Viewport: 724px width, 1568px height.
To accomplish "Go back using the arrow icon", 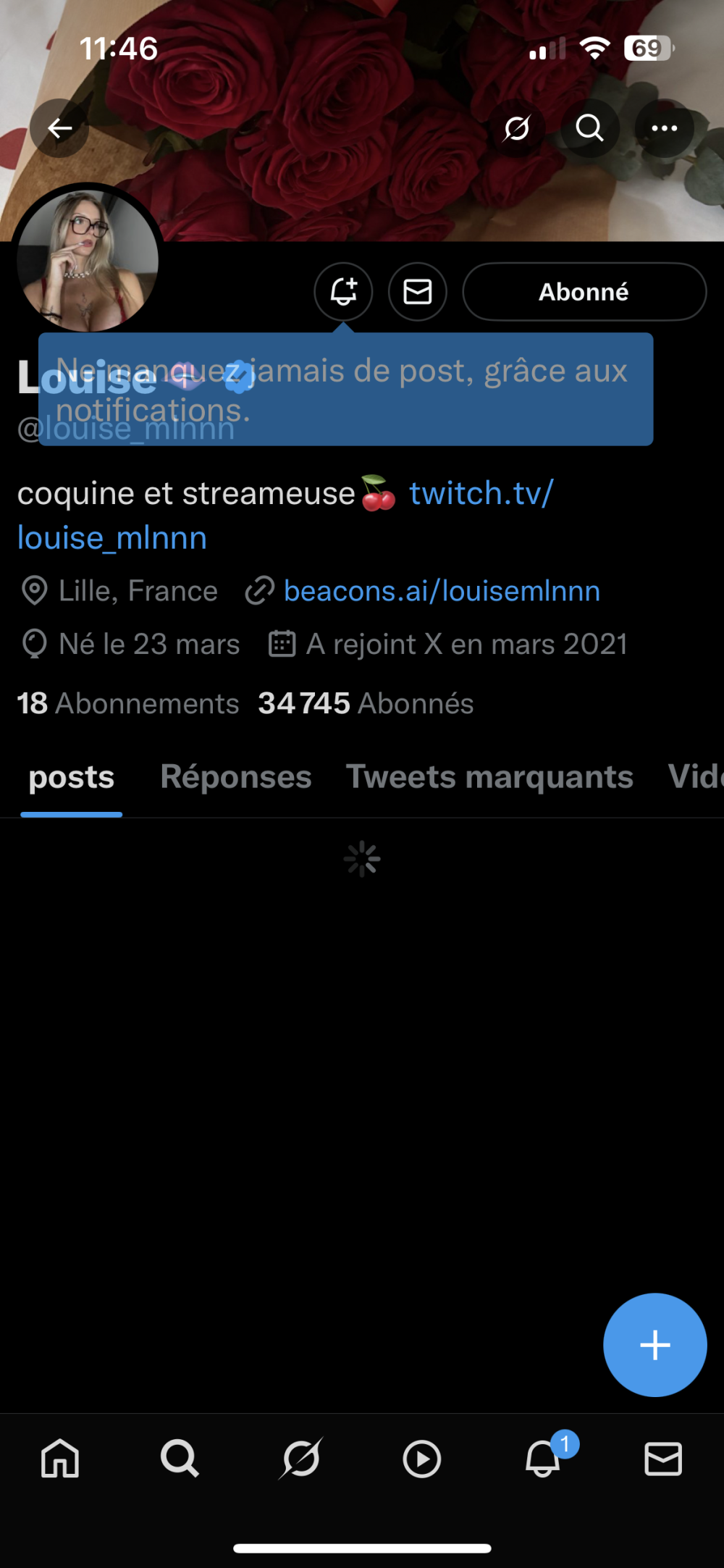I will coord(59,129).
